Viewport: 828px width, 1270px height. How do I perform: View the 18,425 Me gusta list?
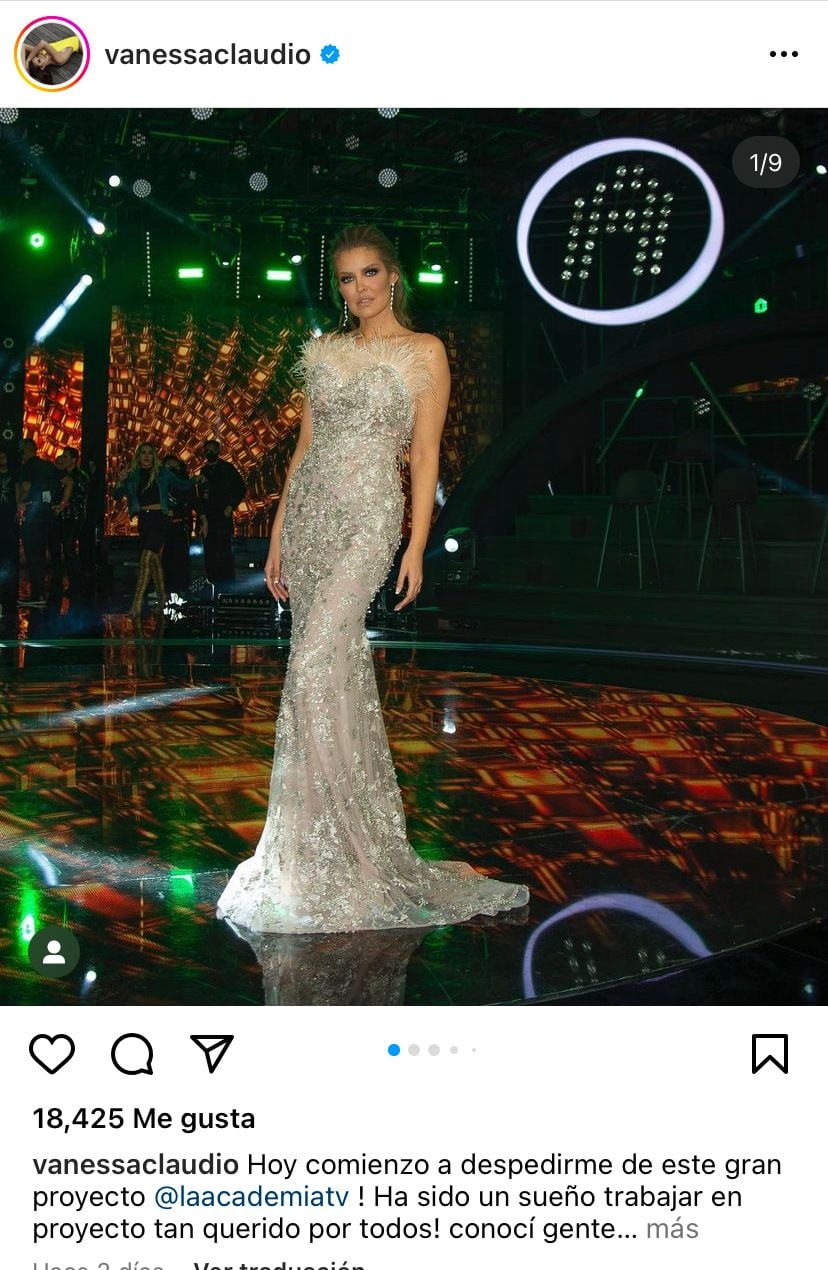144,1118
